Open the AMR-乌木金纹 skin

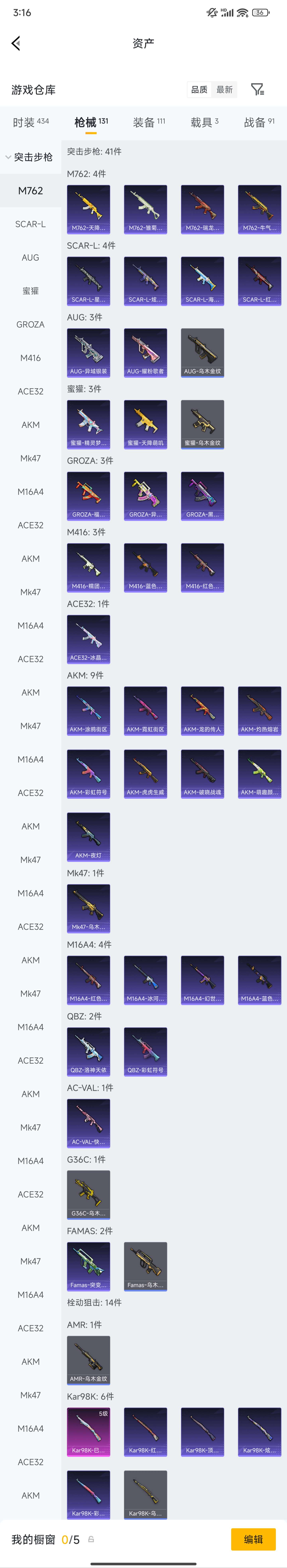[x=88, y=1360]
